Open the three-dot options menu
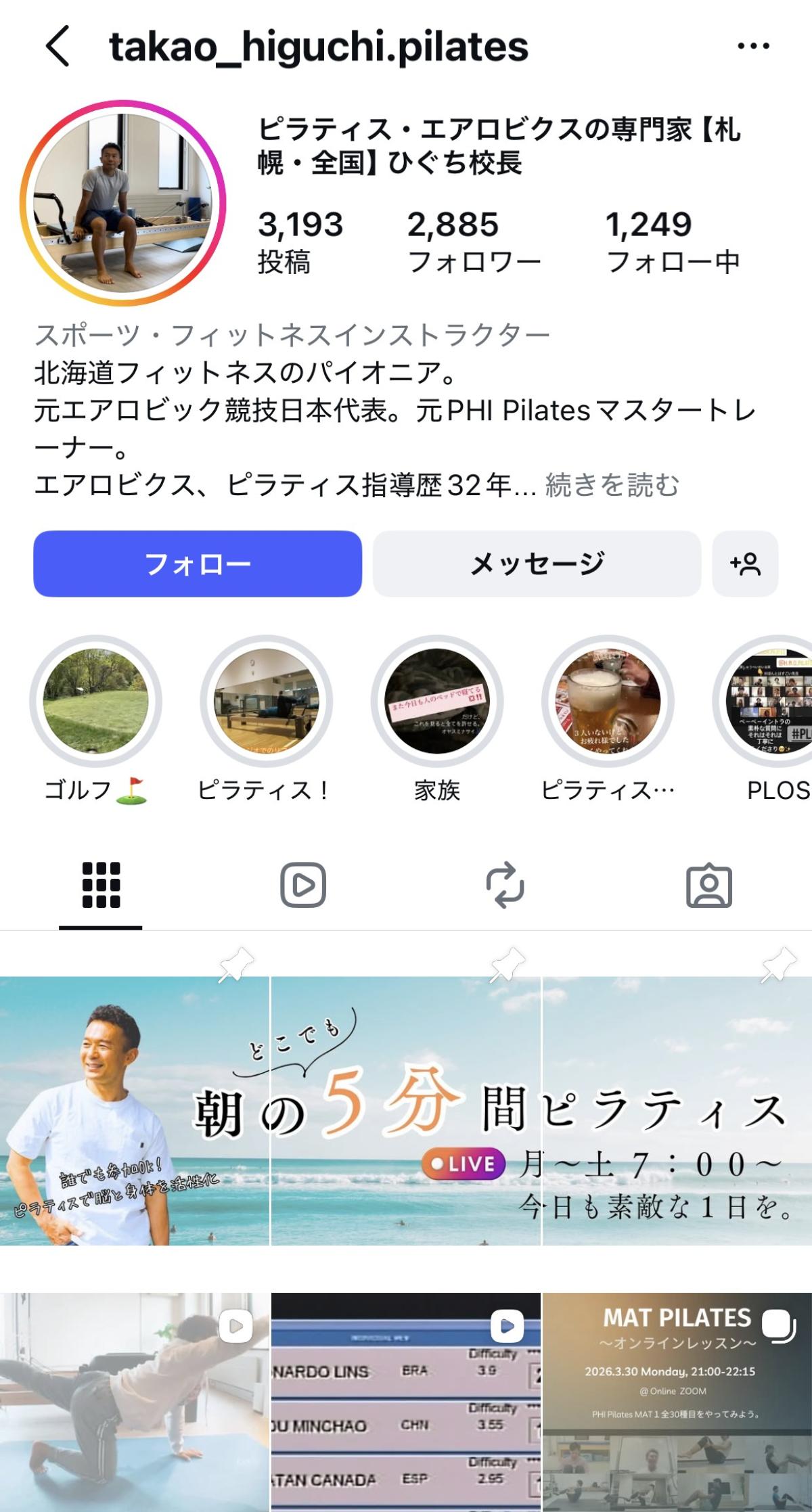 click(753, 46)
